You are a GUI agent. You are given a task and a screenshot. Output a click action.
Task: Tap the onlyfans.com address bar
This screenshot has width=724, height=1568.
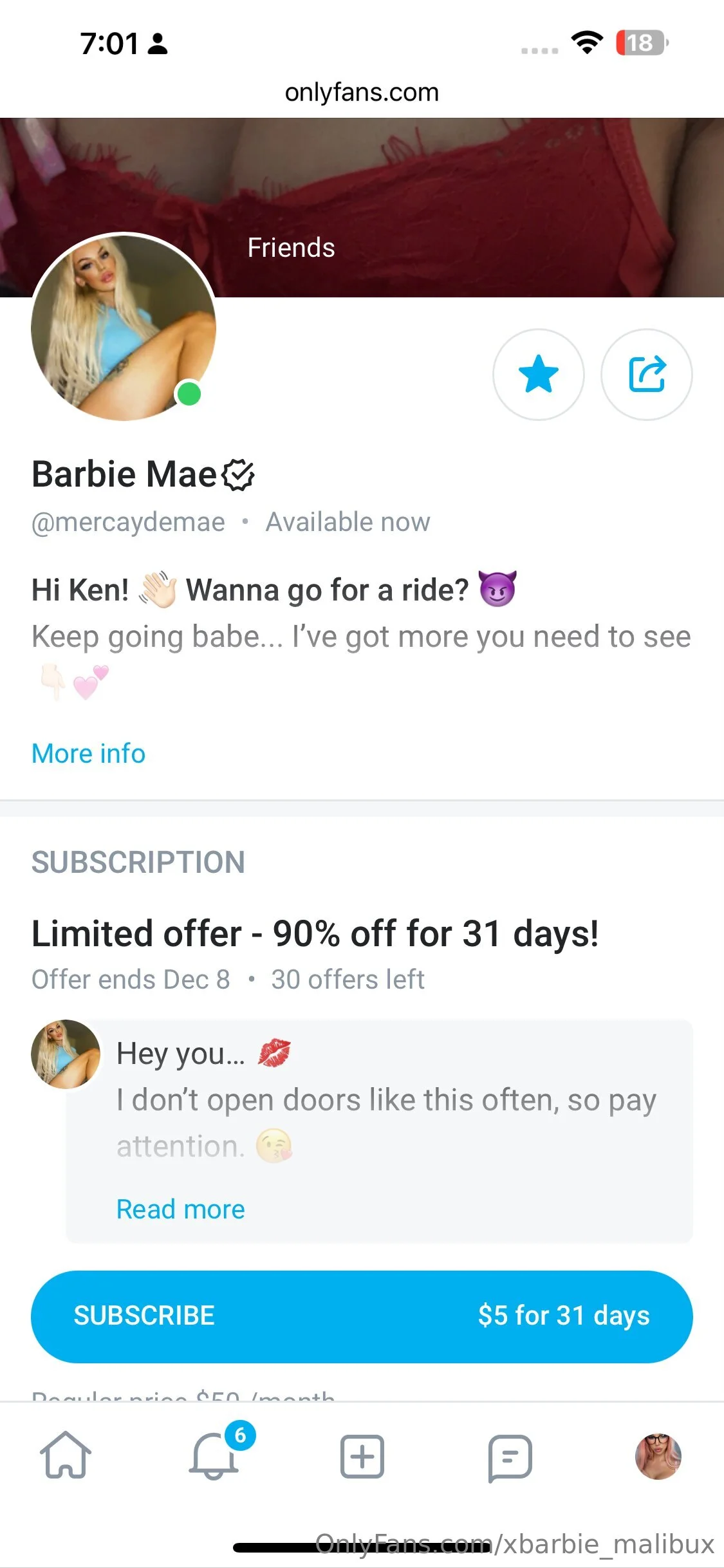[362, 93]
